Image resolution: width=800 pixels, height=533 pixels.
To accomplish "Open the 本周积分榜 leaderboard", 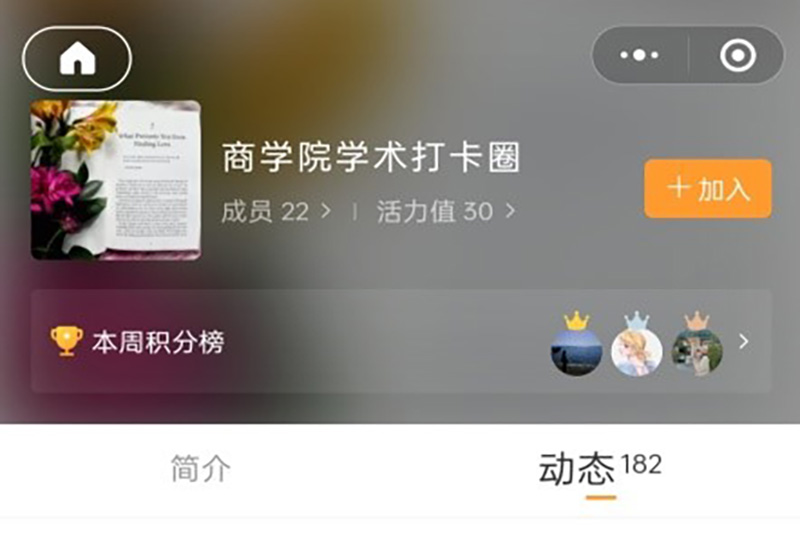I will (400, 342).
